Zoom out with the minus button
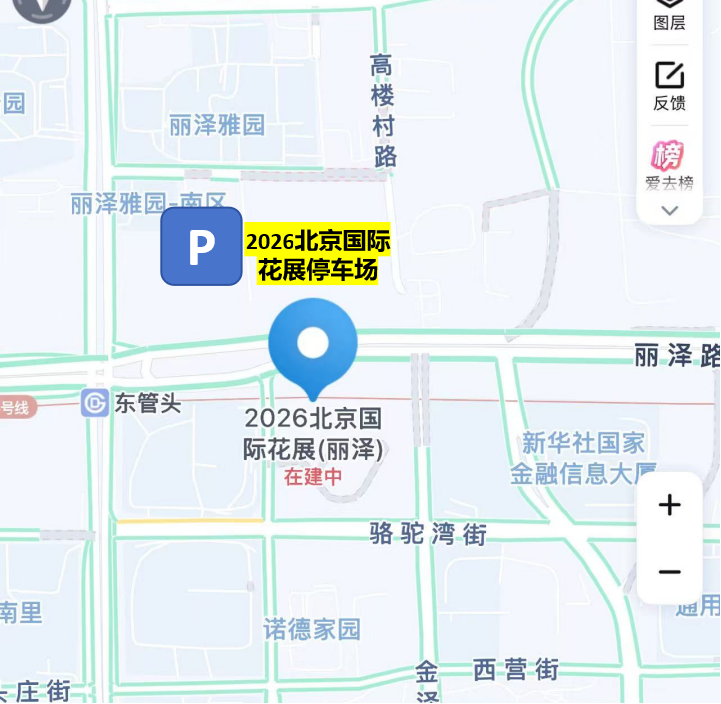Image resolution: width=721 pixels, height=704 pixels. (669, 572)
